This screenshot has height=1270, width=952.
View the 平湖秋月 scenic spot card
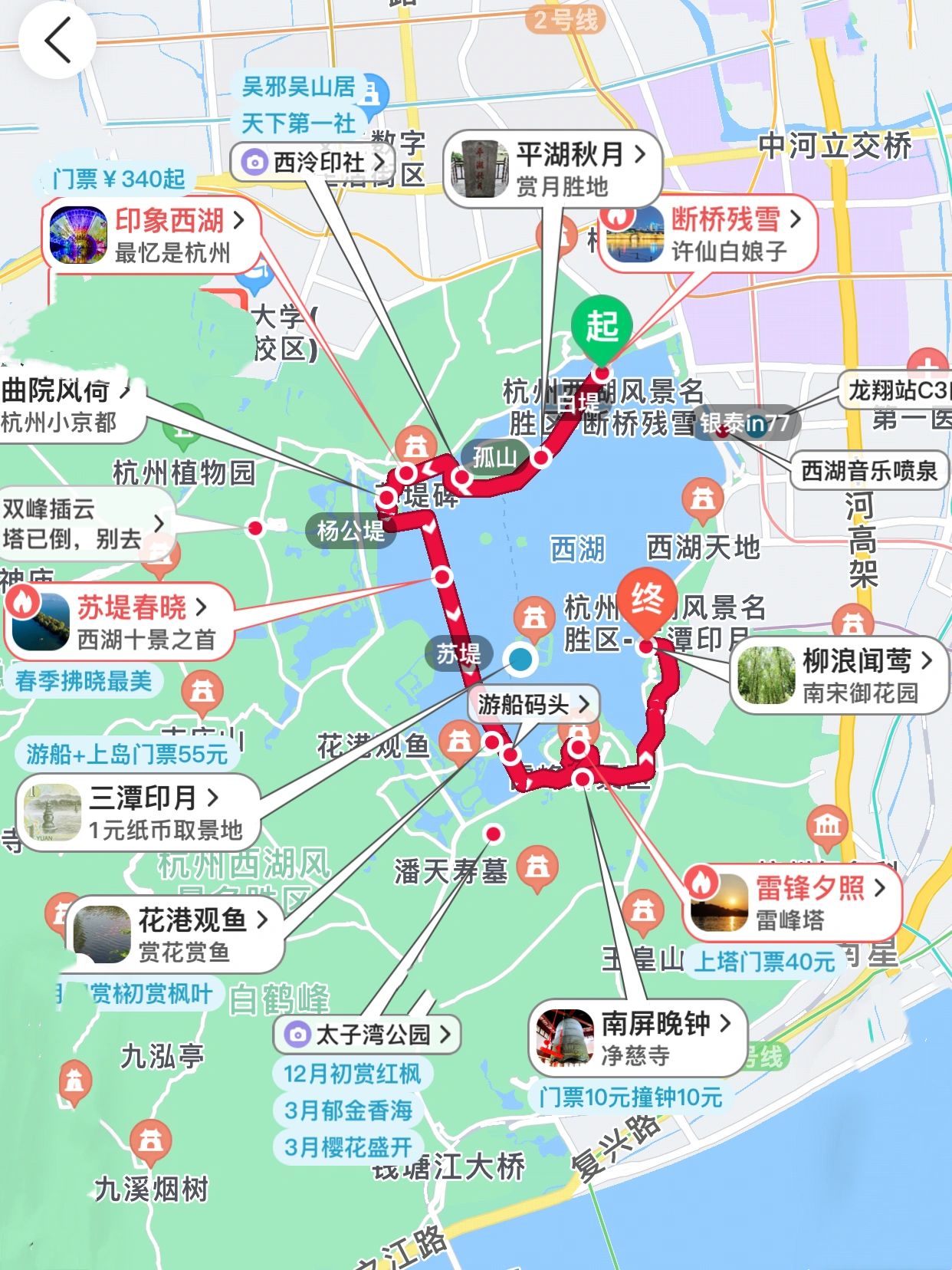[x=553, y=168]
